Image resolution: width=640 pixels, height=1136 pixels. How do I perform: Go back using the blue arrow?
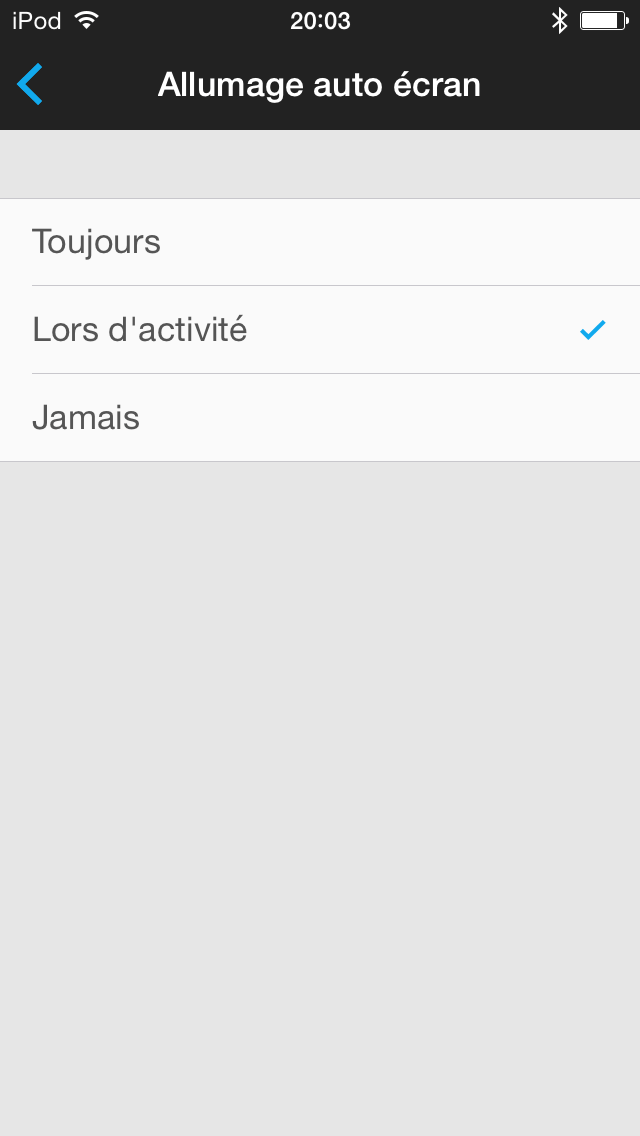point(30,85)
